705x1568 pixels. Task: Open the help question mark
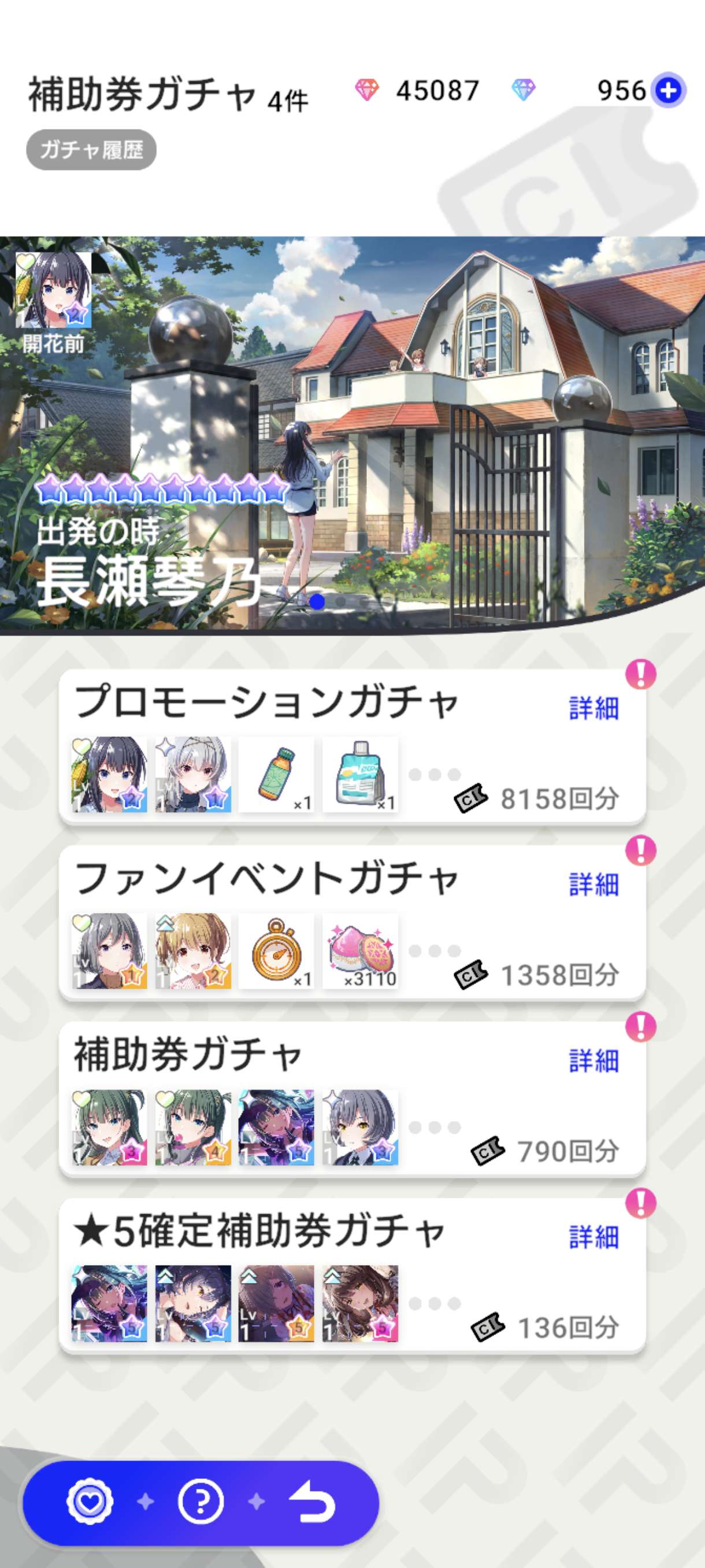201,1502
